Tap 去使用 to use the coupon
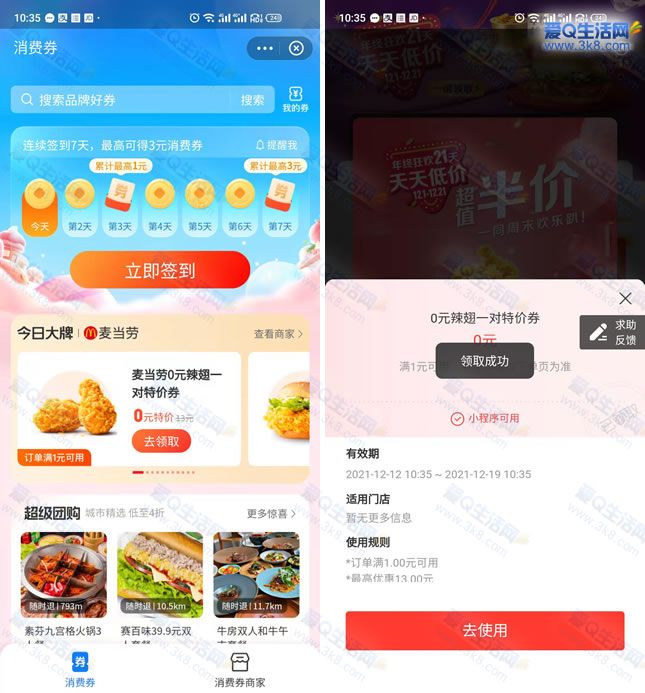This screenshot has height=693, width=645. point(485,630)
